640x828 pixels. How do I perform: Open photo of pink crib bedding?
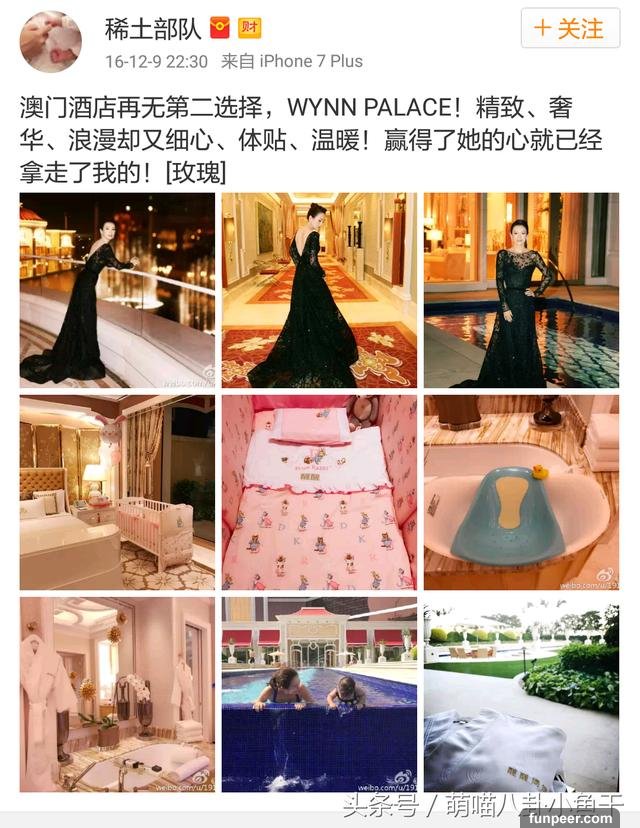319,492
